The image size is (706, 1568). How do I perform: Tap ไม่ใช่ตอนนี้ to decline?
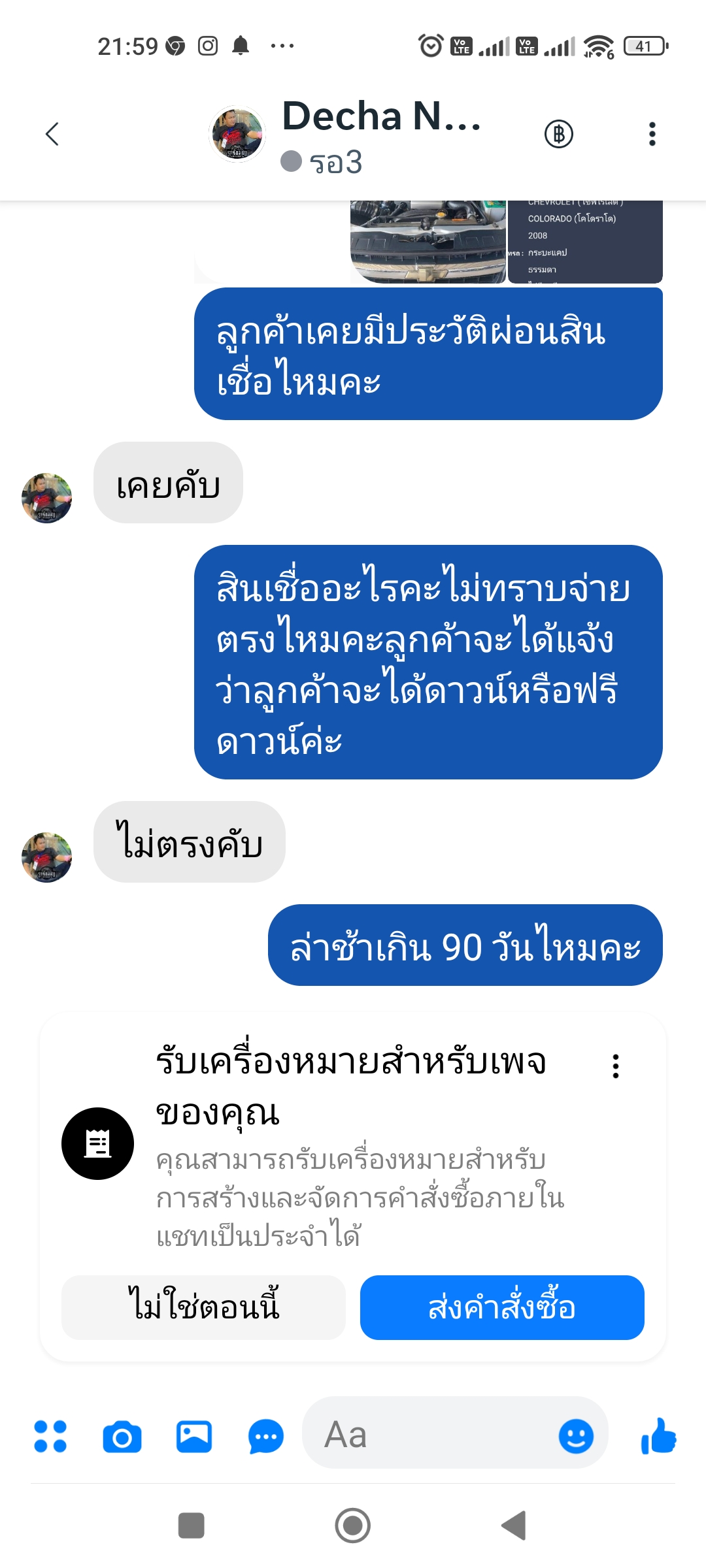pos(203,1307)
